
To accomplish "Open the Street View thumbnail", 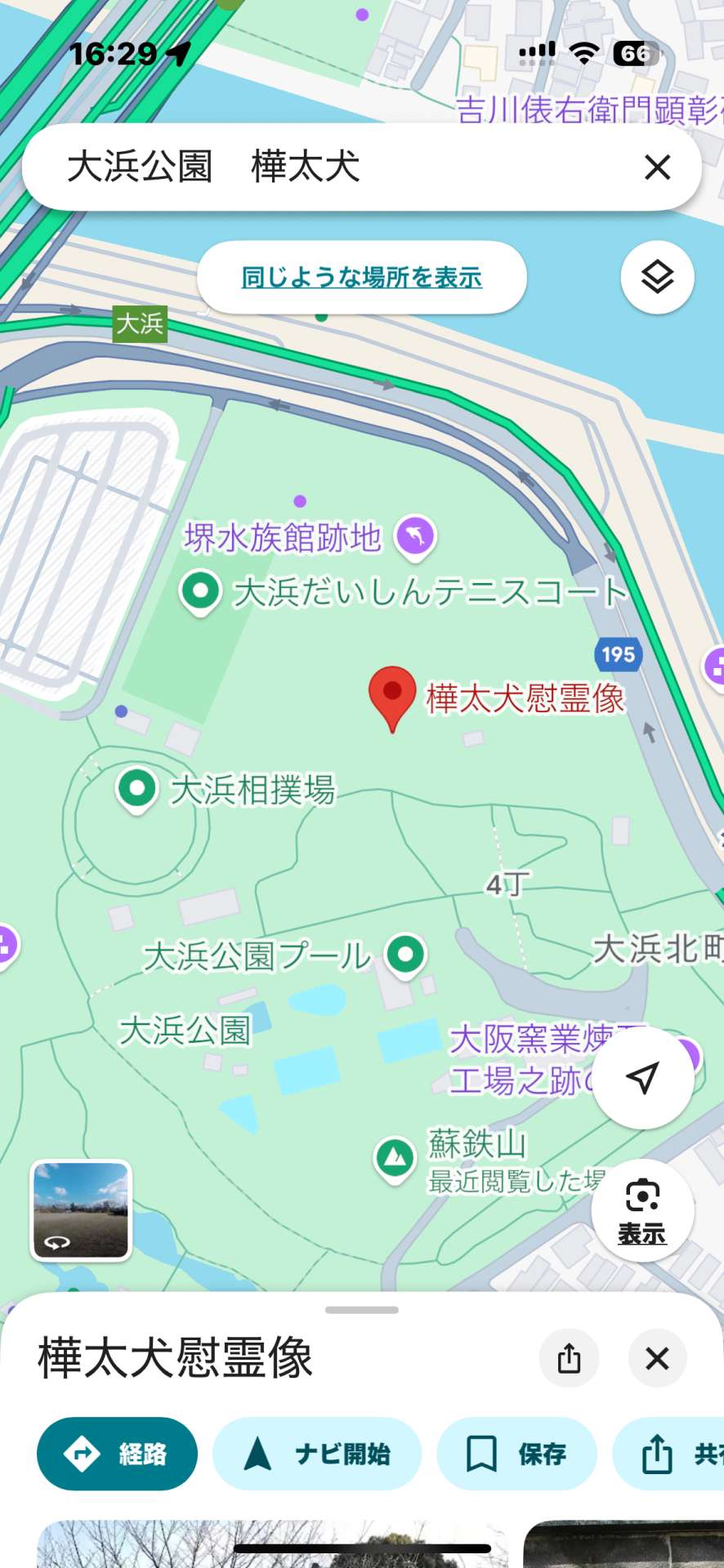I will (81, 1210).
